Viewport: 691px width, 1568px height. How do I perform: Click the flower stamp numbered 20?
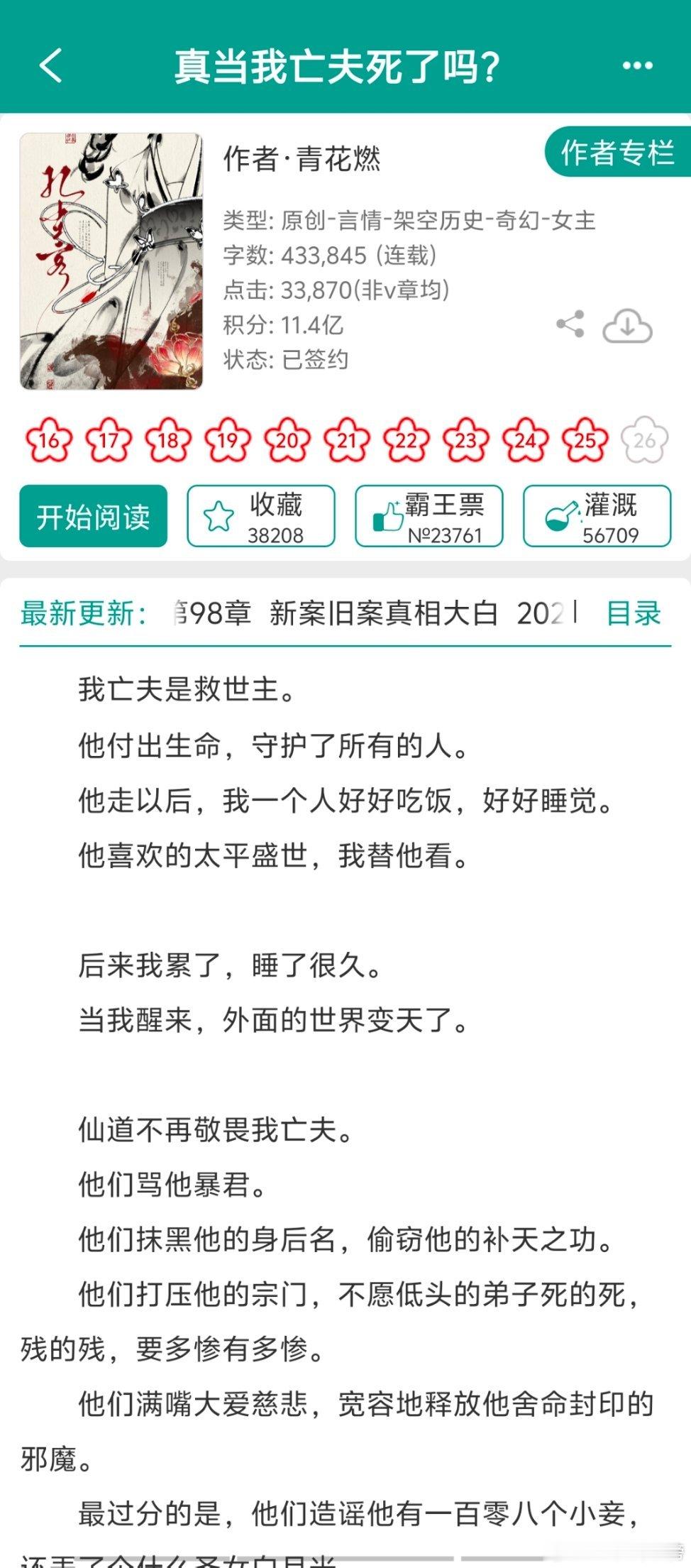click(x=285, y=442)
